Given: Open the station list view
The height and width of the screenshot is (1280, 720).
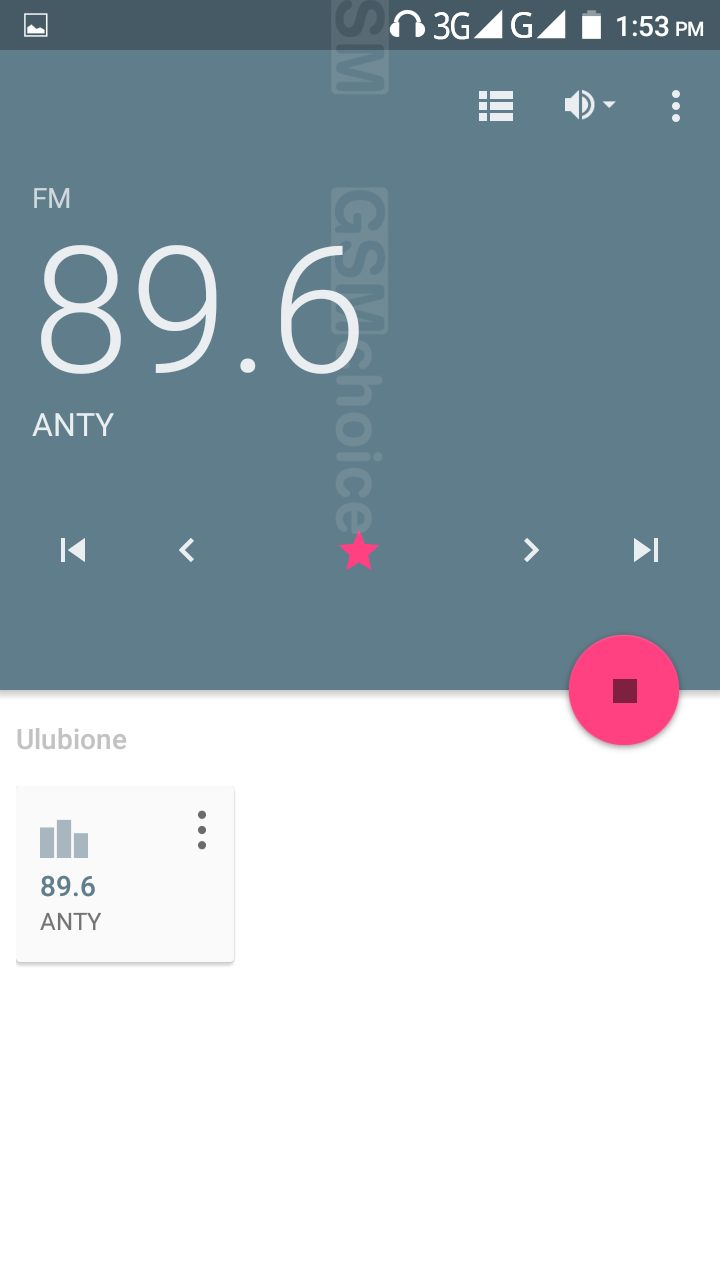Looking at the screenshot, I should (x=496, y=105).
